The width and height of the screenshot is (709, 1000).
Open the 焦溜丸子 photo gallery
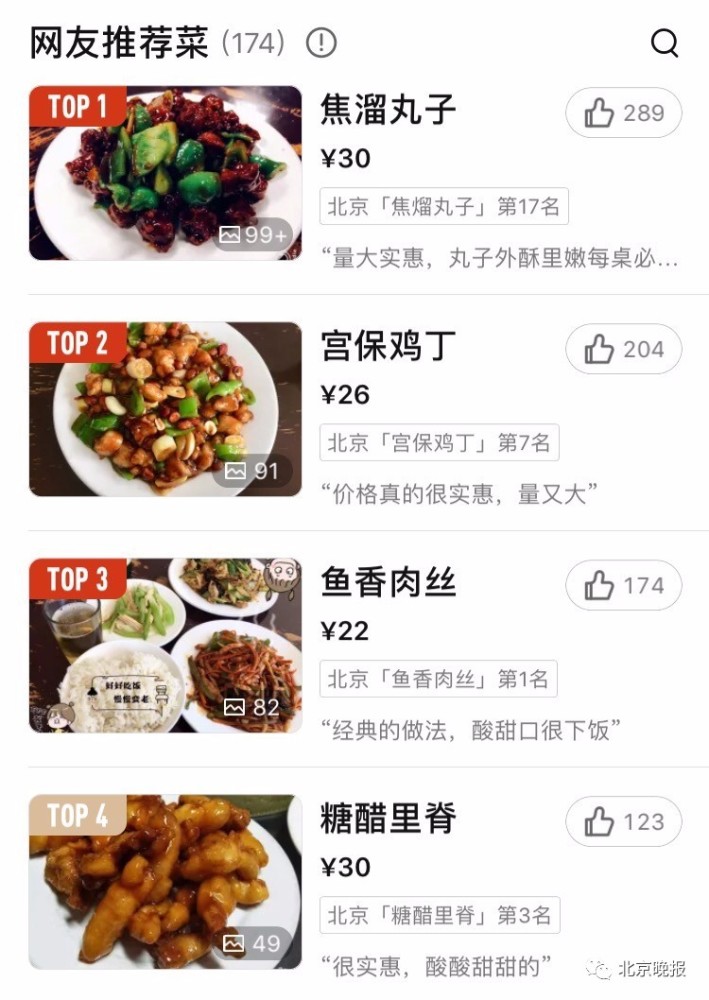[x=165, y=173]
